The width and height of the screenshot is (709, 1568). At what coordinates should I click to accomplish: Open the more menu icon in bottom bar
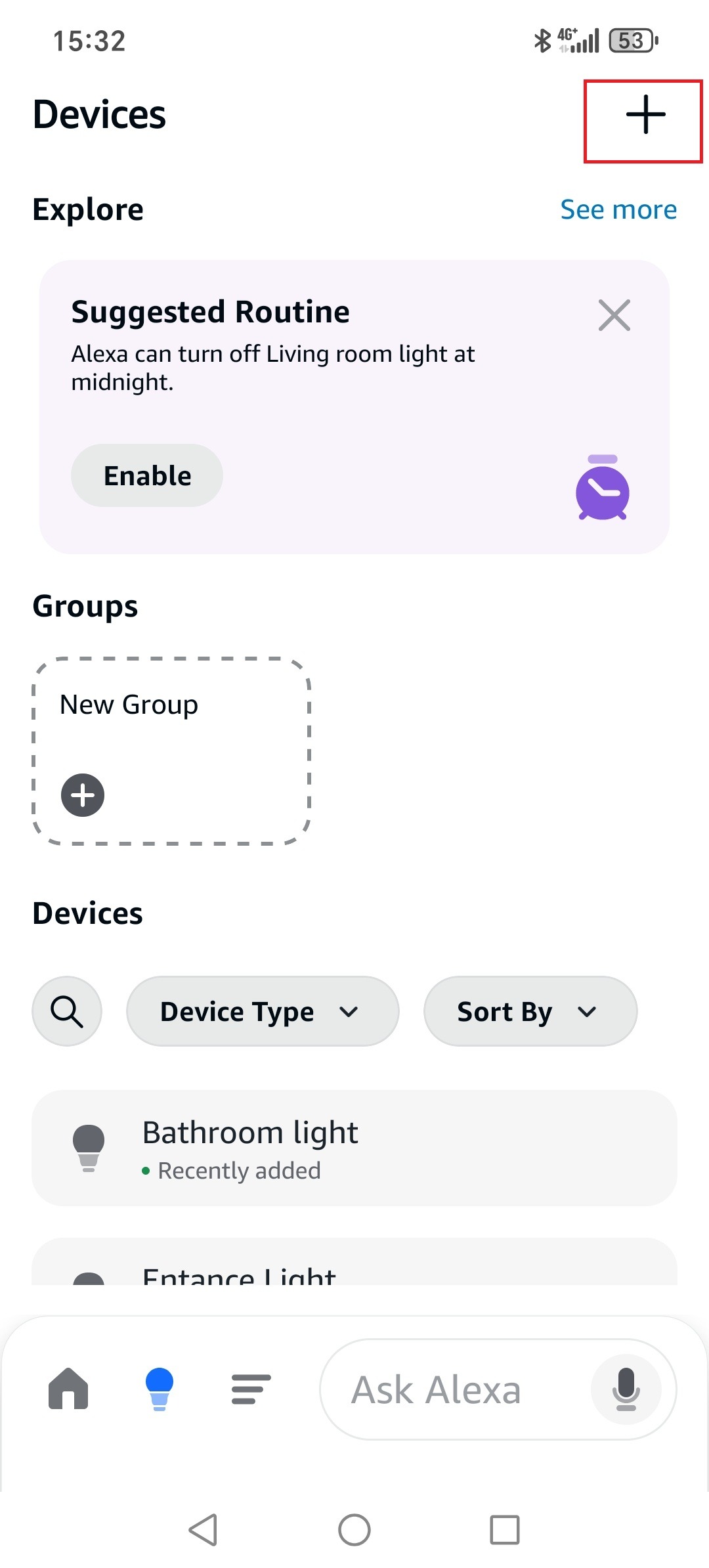(250, 1389)
